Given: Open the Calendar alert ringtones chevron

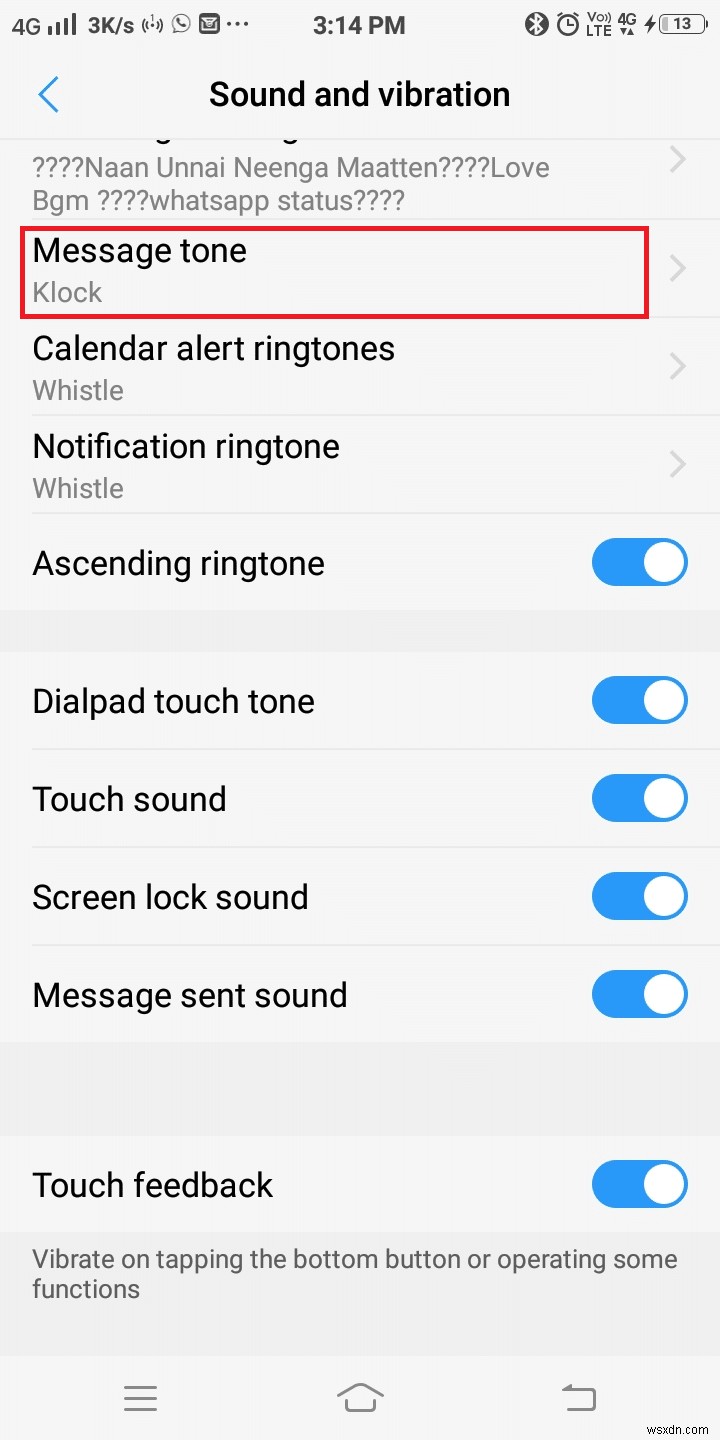Looking at the screenshot, I should 677,366.
